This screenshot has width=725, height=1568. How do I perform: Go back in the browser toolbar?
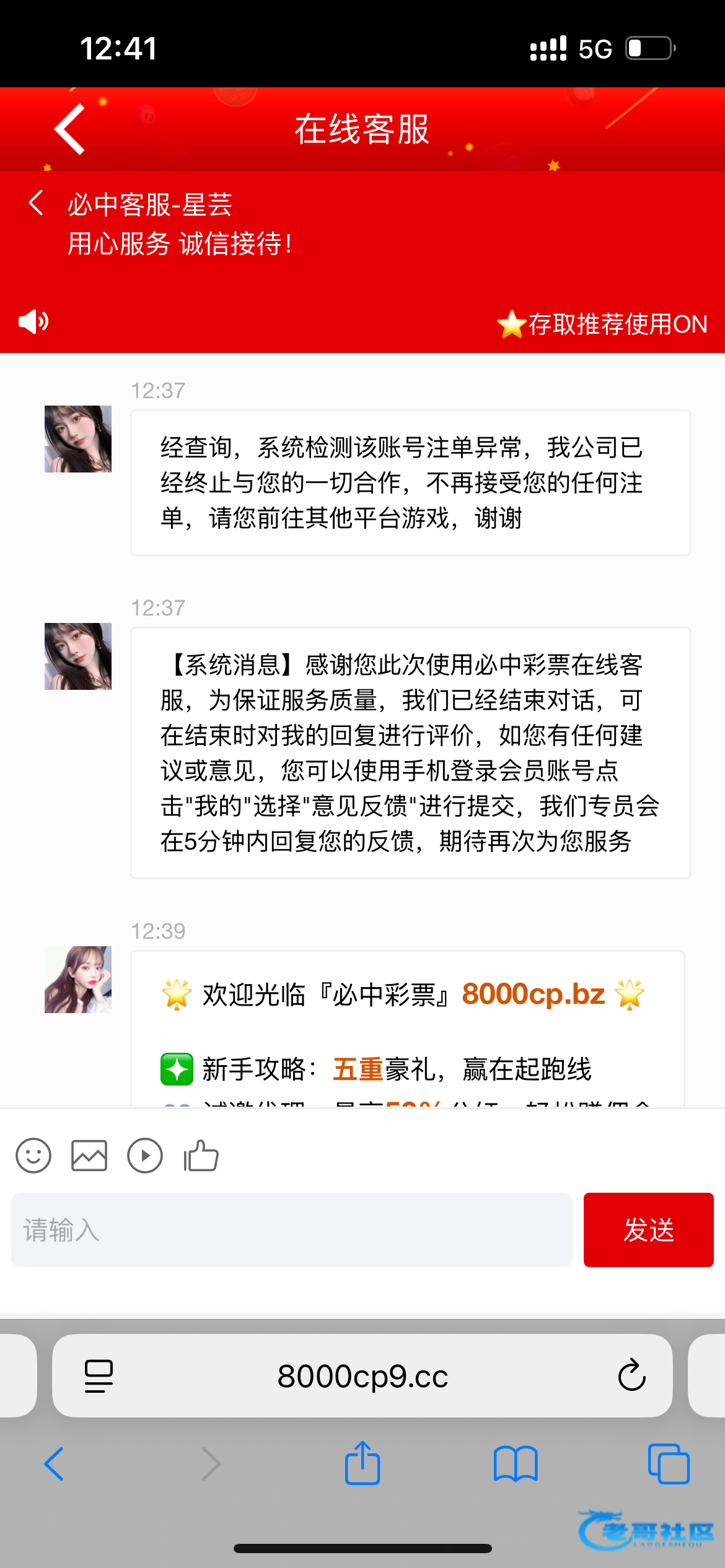click(55, 1464)
